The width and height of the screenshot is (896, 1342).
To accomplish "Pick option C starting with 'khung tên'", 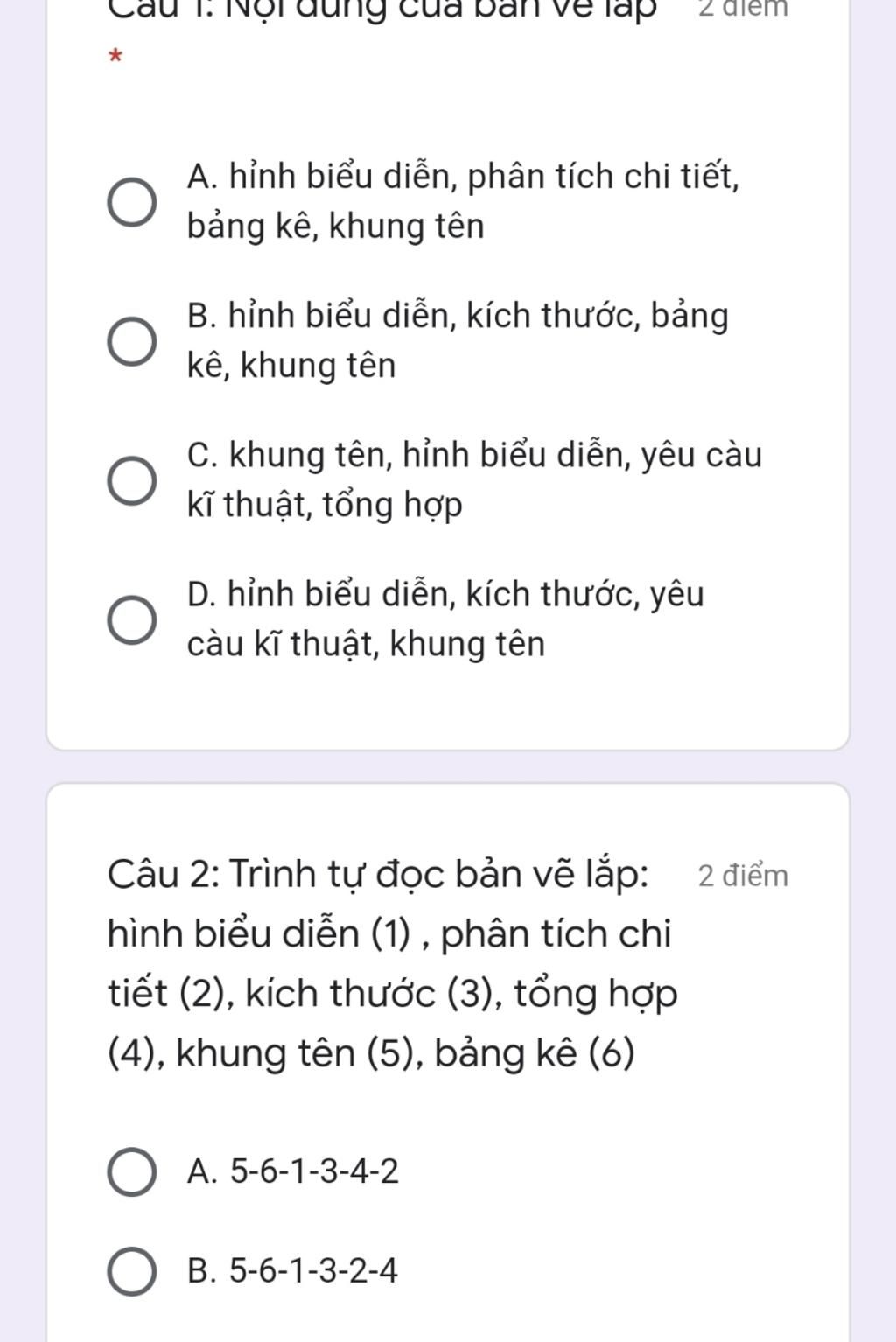I will pyautogui.click(x=132, y=480).
